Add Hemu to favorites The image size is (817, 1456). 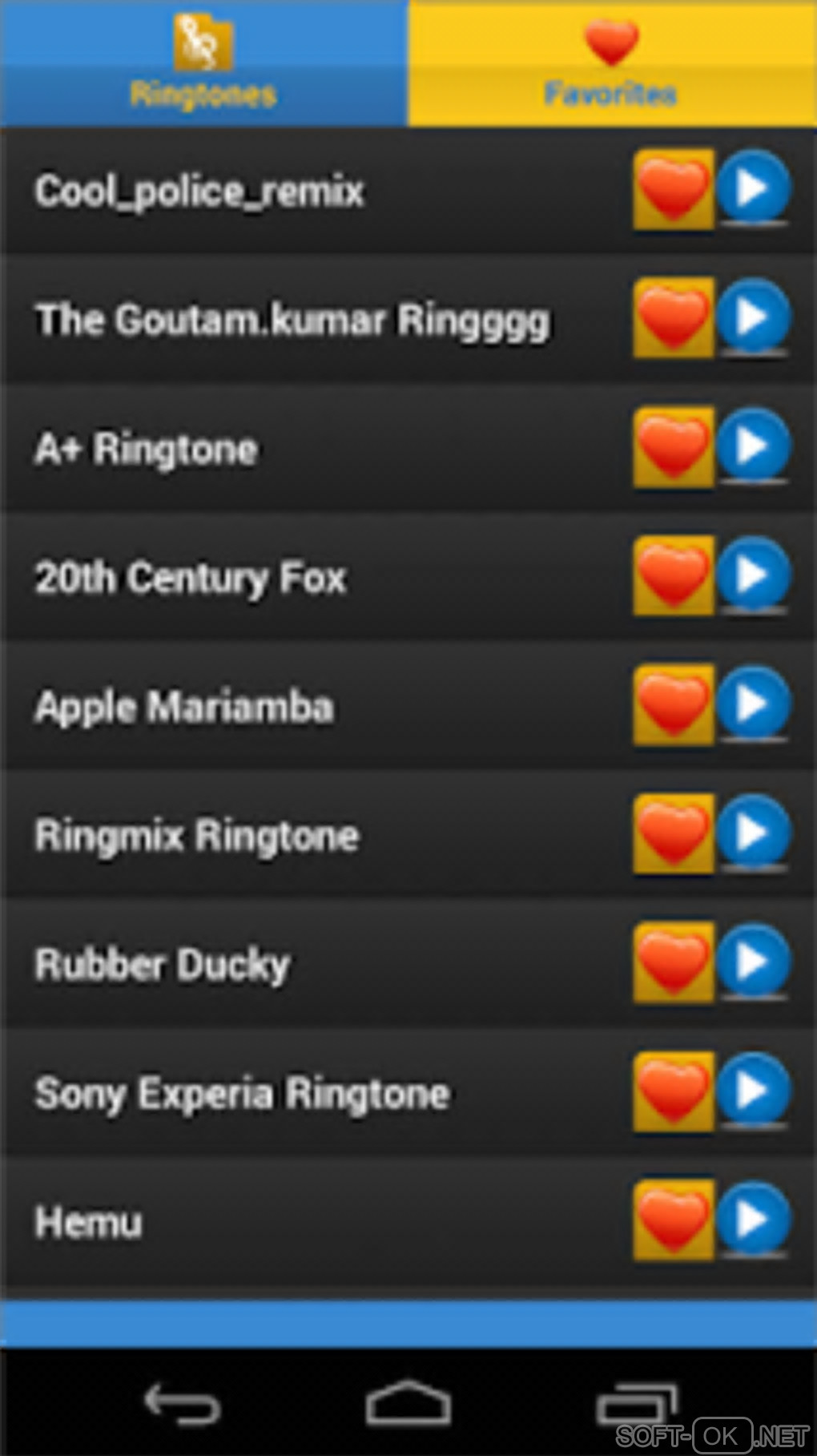(673, 1220)
